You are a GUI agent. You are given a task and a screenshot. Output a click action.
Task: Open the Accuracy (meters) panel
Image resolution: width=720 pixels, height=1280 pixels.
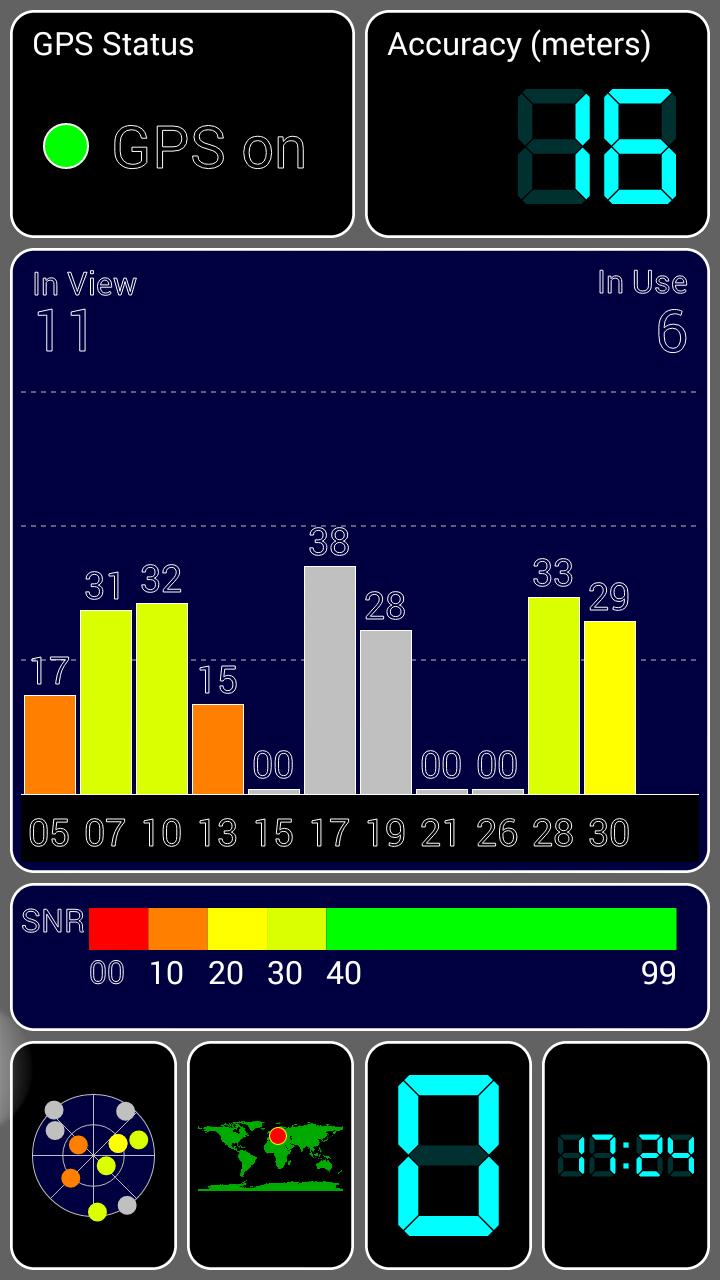(537, 124)
